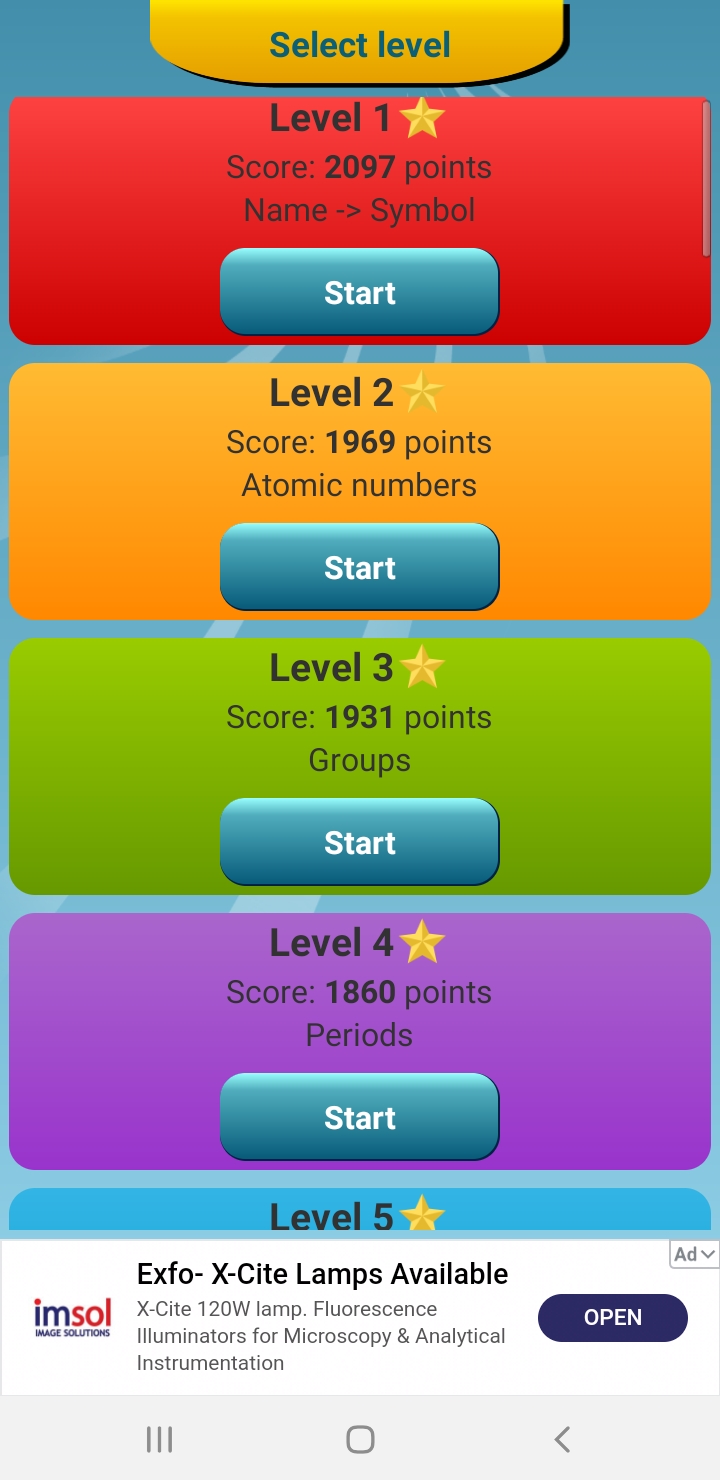
Task: Tap OPEN on the Exfo ad
Action: tap(612, 1317)
